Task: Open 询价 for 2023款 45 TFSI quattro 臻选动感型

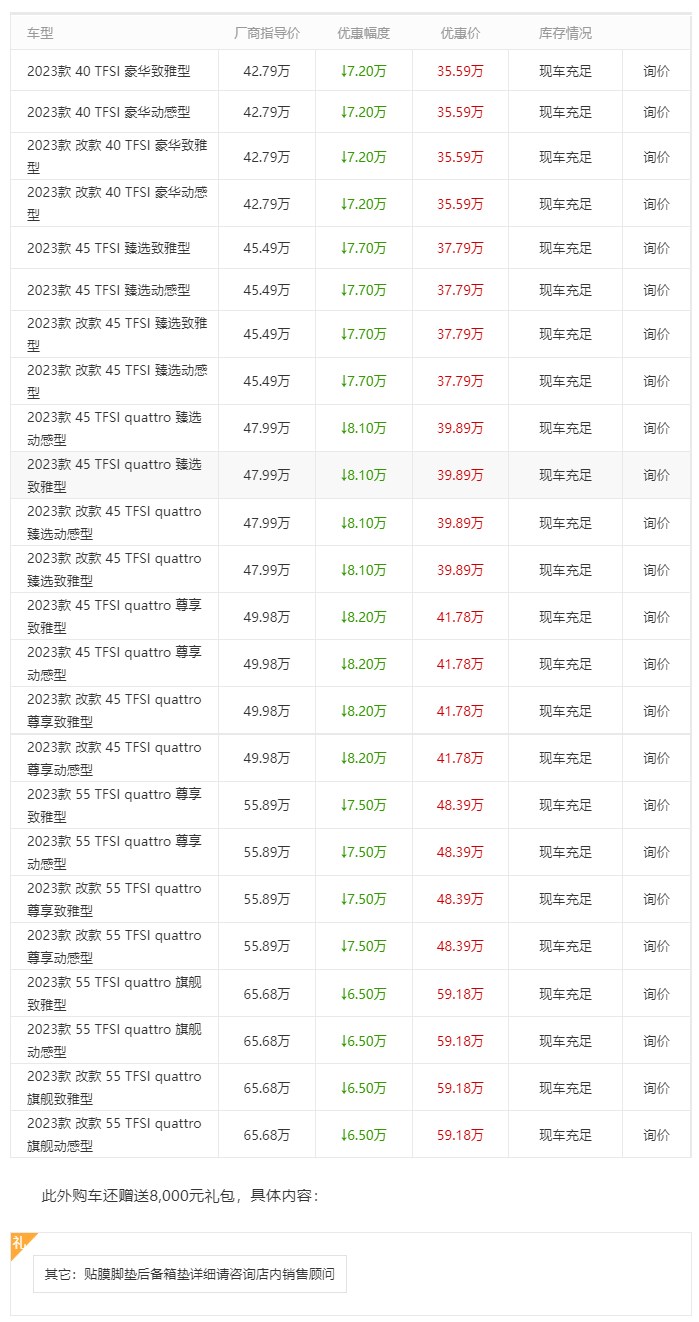Action: (656, 428)
